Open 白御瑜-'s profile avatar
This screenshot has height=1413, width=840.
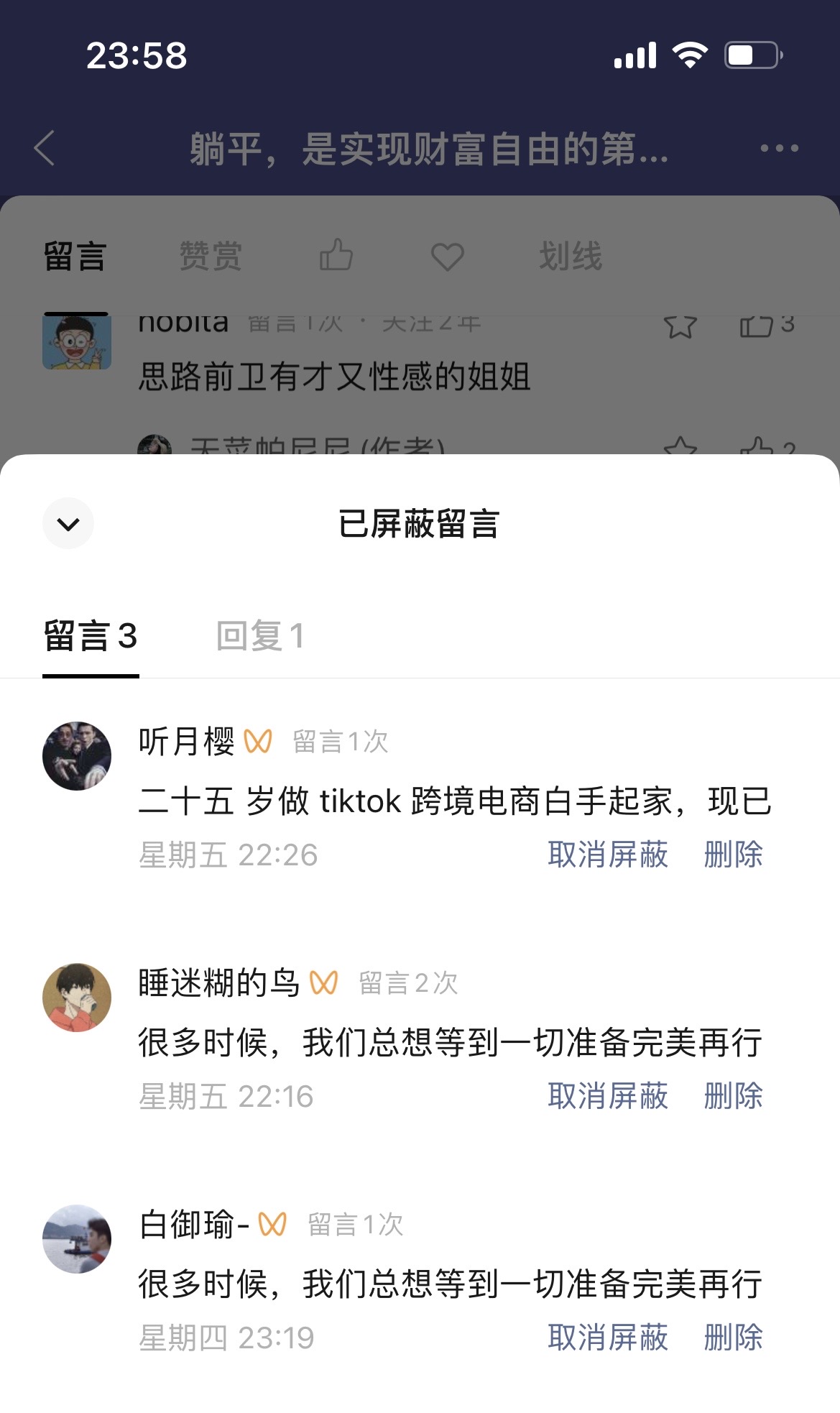pos(77,1239)
